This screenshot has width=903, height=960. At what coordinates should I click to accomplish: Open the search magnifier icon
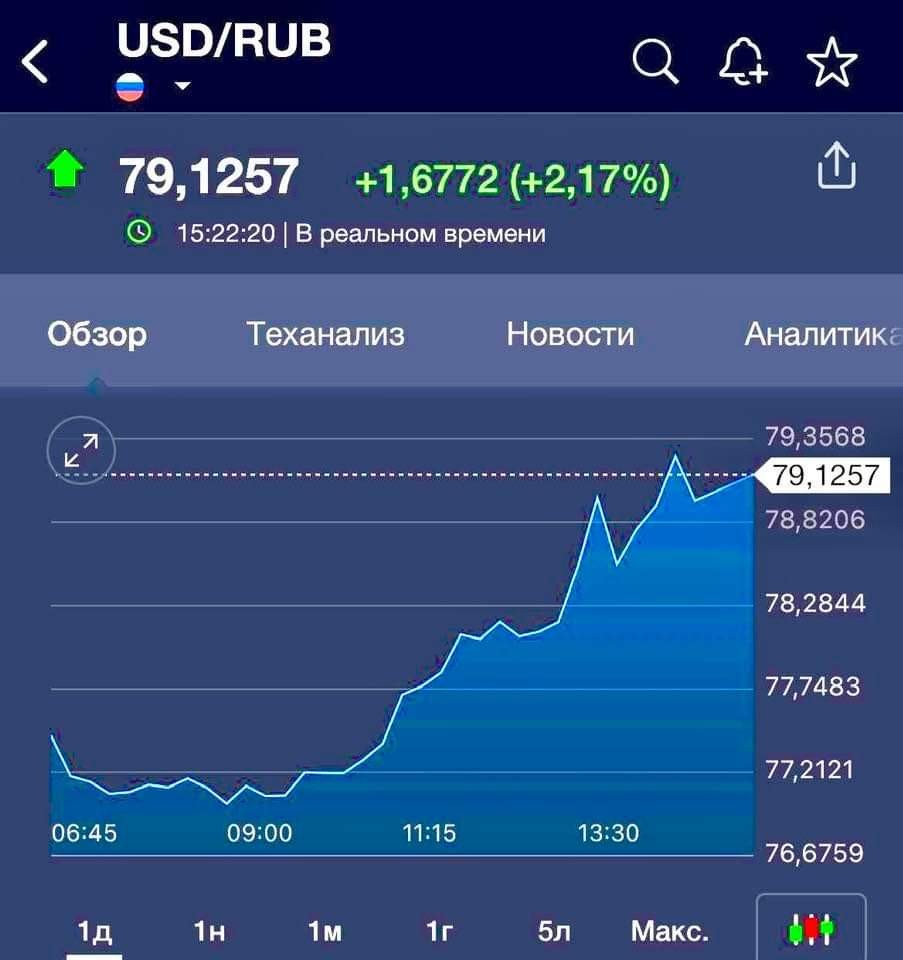click(x=656, y=63)
